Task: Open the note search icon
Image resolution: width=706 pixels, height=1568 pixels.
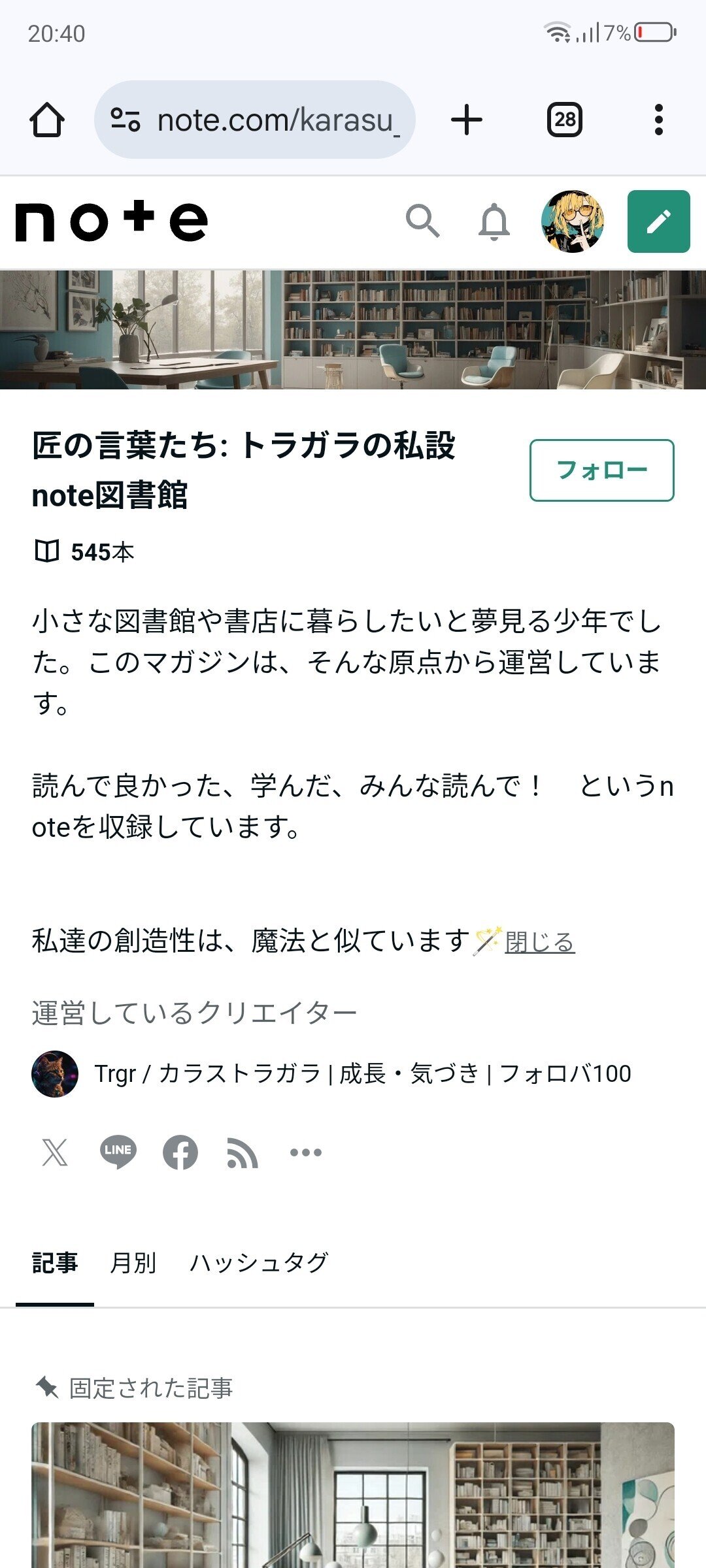Action: (x=422, y=222)
